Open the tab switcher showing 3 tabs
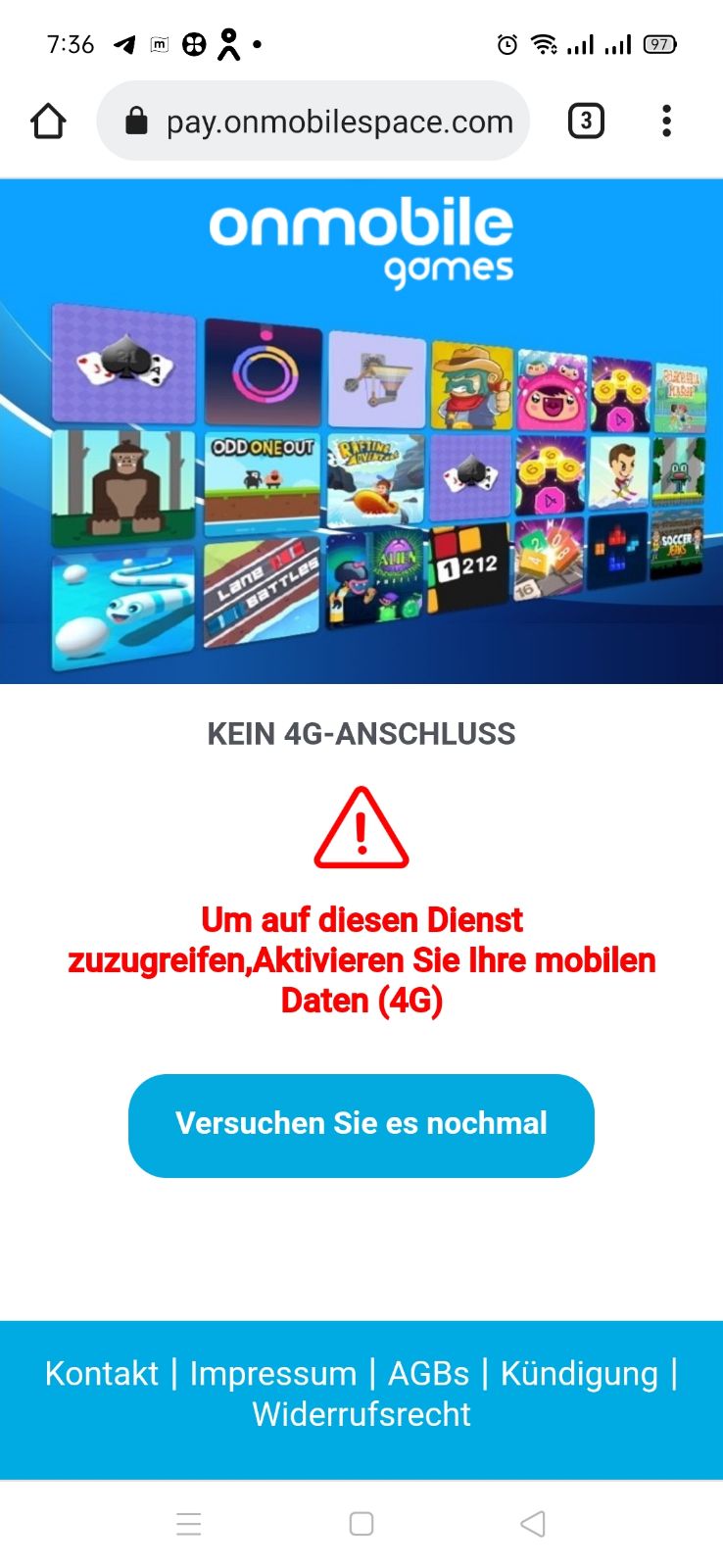723x1568 pixels. coord(586,122)
